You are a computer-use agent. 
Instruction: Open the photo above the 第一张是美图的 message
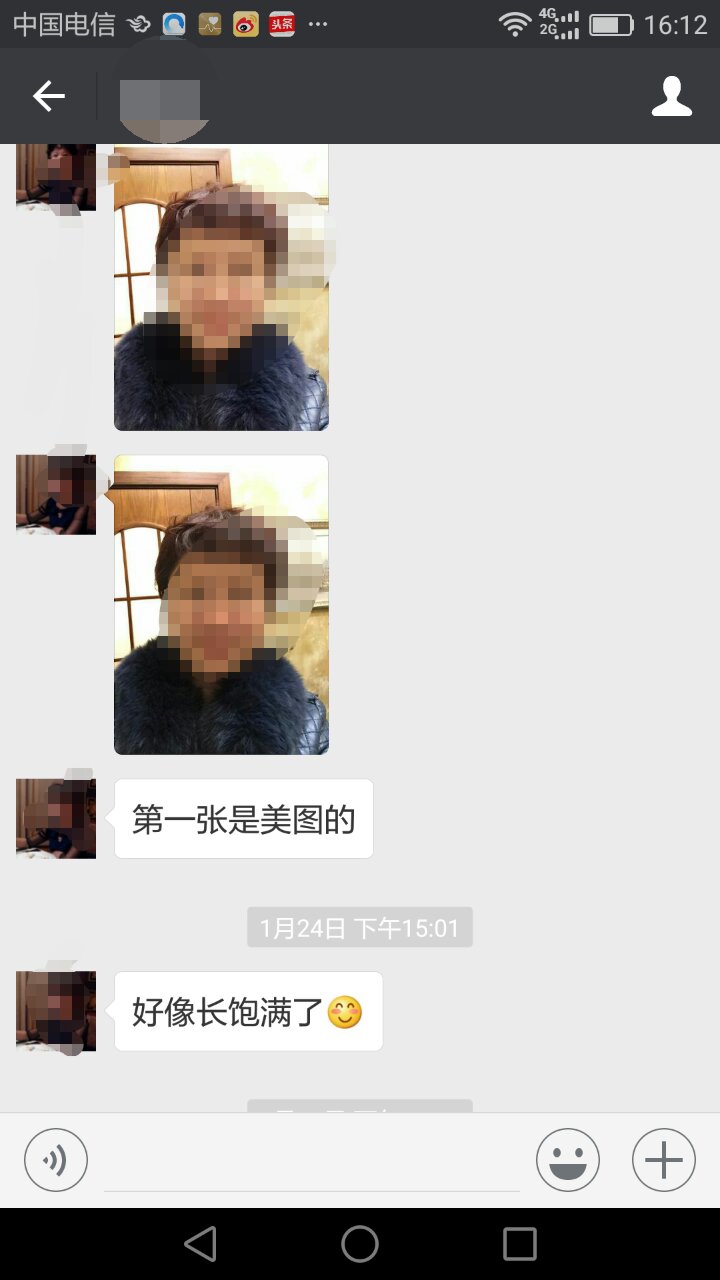221,605
